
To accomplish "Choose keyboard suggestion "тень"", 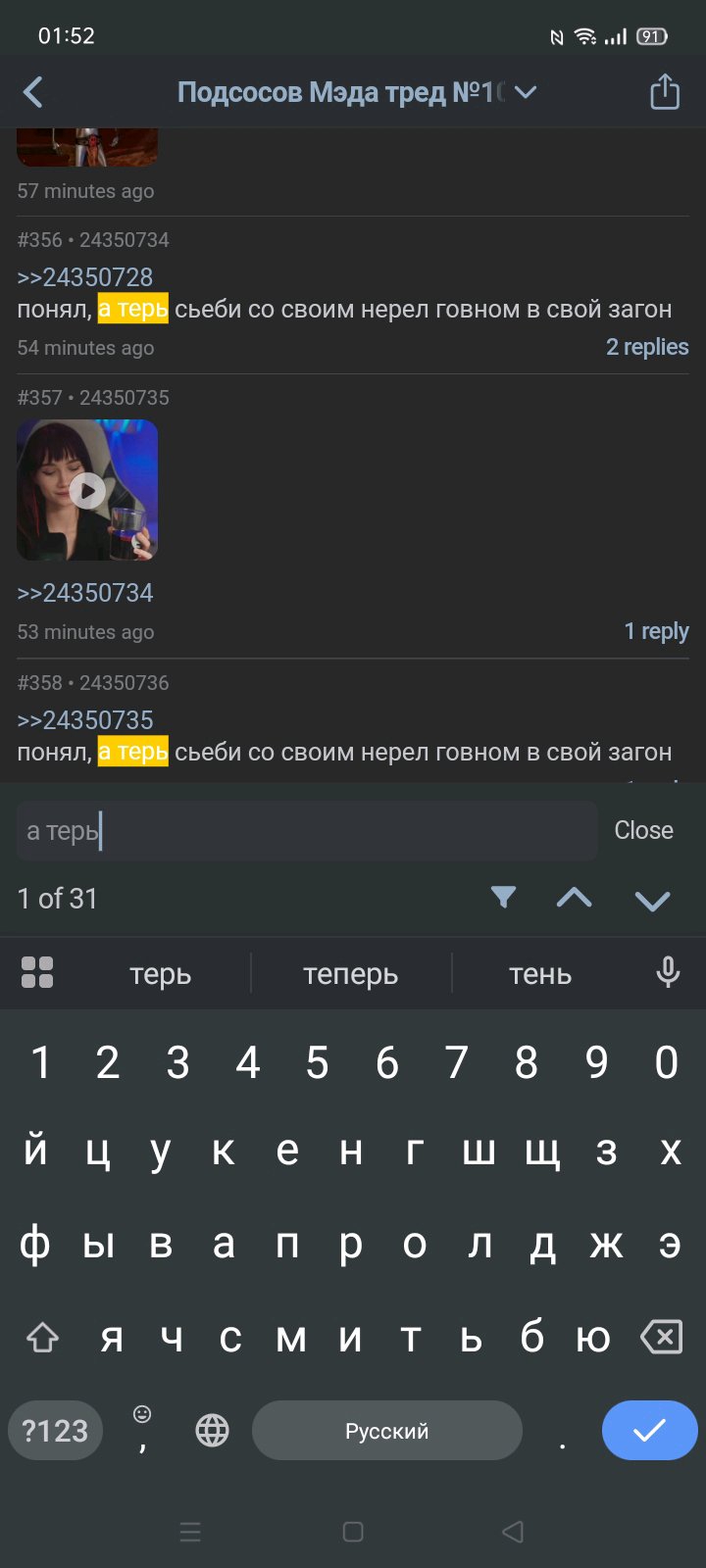I will point(539,974).
